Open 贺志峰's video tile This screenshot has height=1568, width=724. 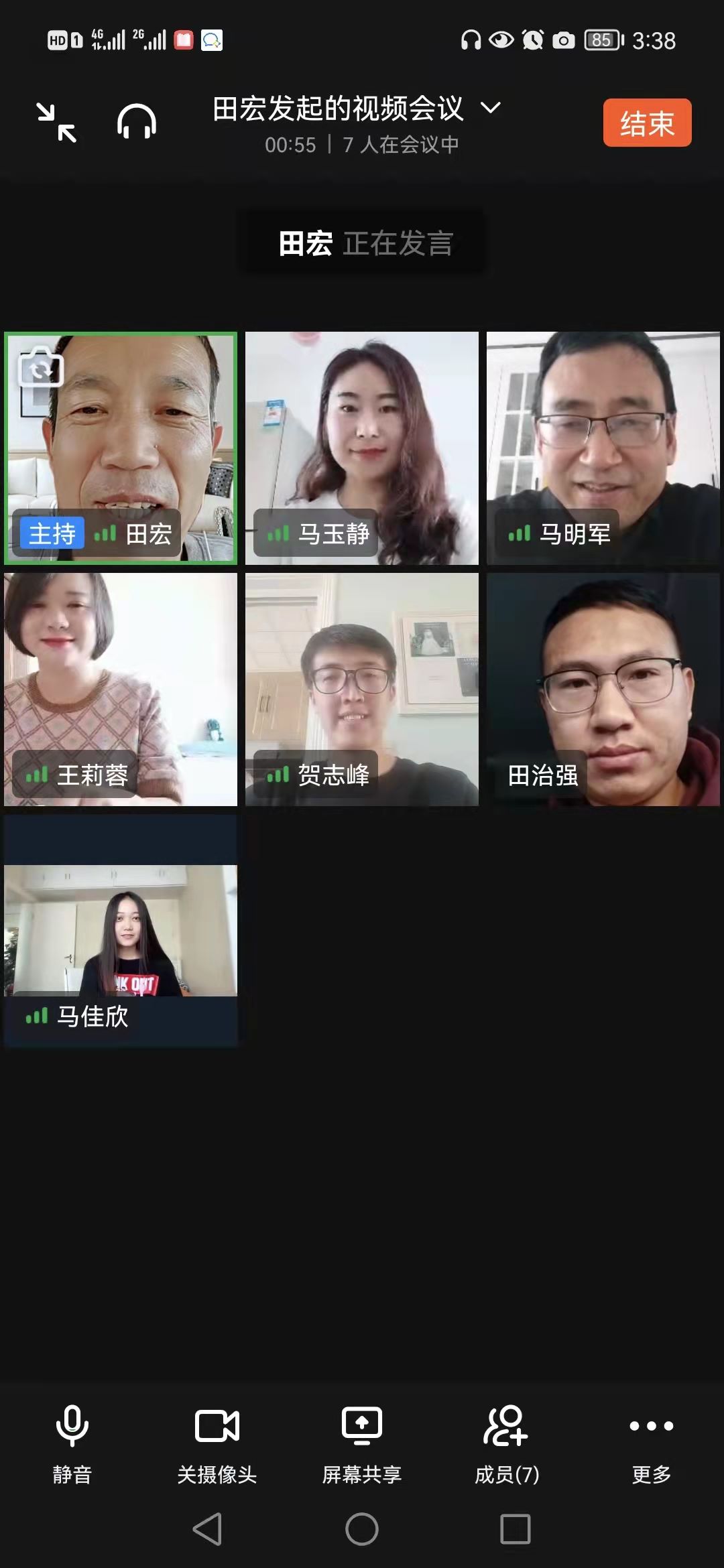click(x=362, y=689)
